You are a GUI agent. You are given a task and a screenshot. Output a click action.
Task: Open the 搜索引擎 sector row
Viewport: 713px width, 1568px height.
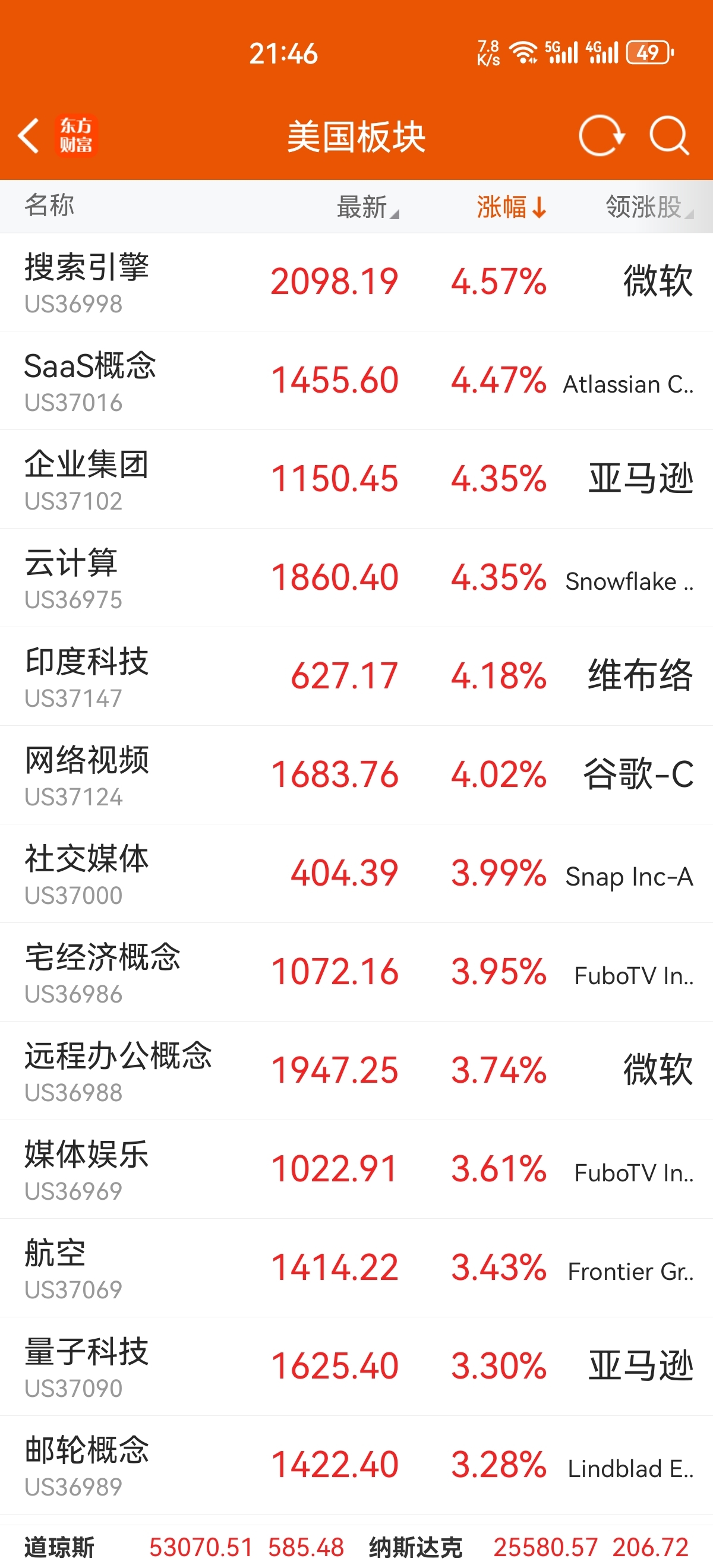pyautogui.click(x=356, y=283)
